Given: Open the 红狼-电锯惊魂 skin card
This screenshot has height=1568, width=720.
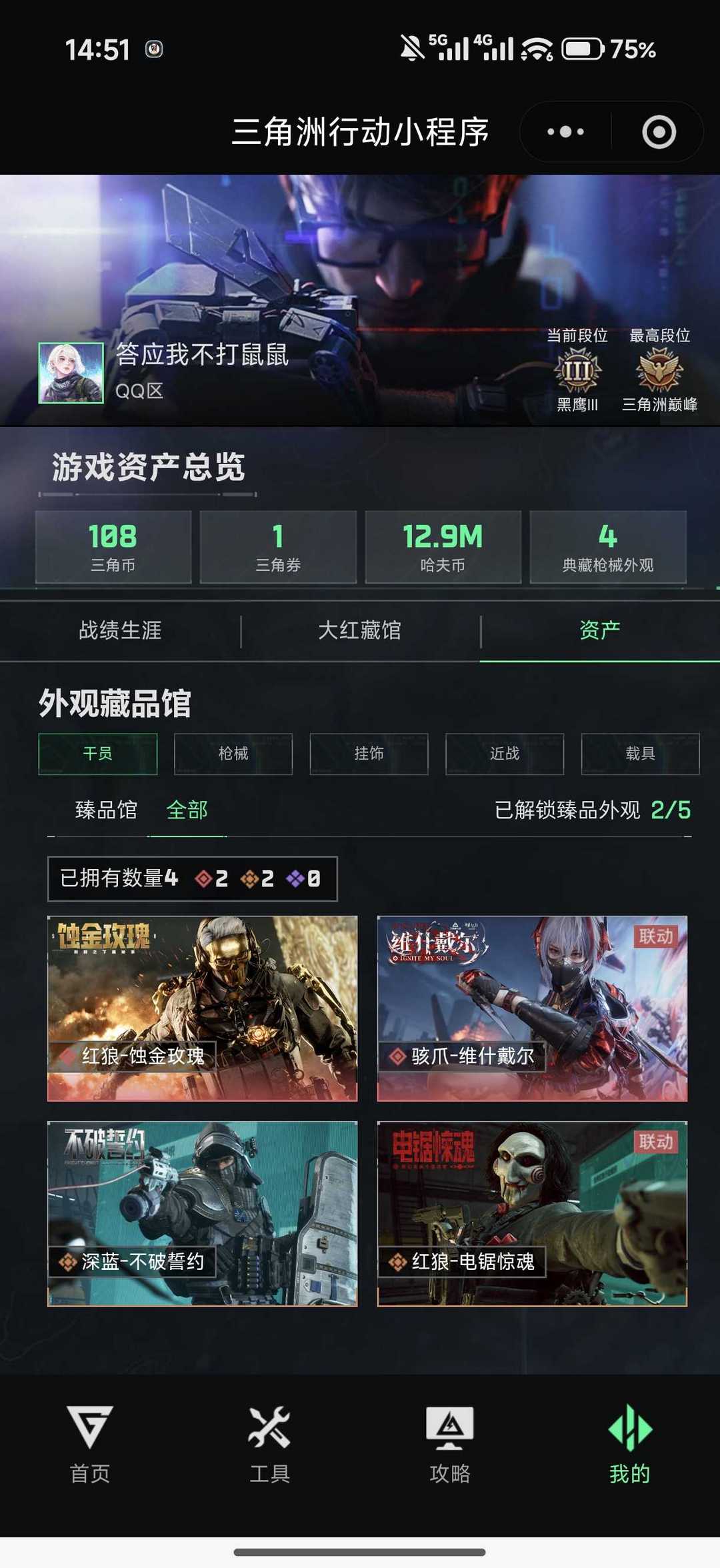Looking at the screenshot, I should click(x=532, y=1214).
